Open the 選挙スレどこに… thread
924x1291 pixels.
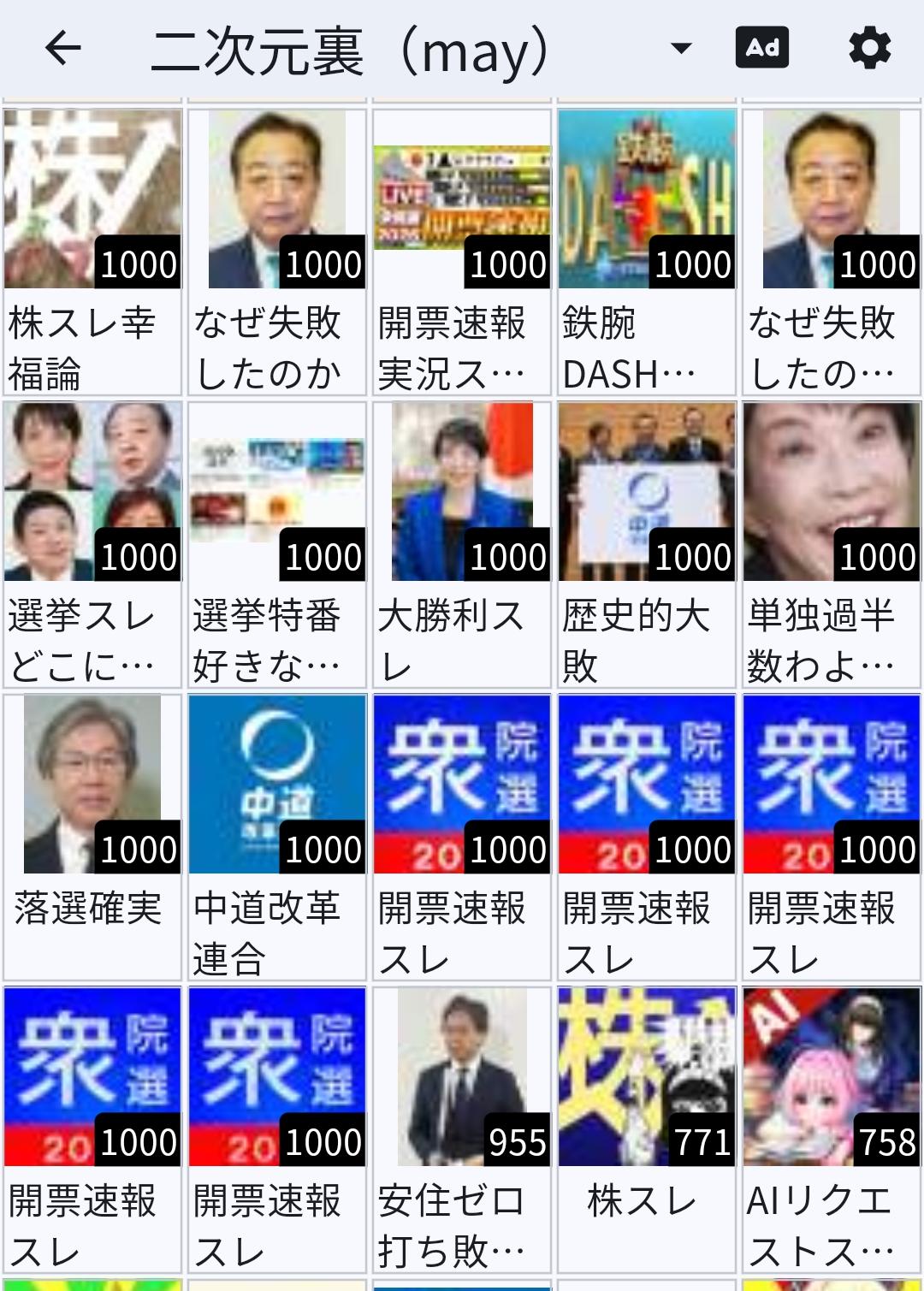92,544
